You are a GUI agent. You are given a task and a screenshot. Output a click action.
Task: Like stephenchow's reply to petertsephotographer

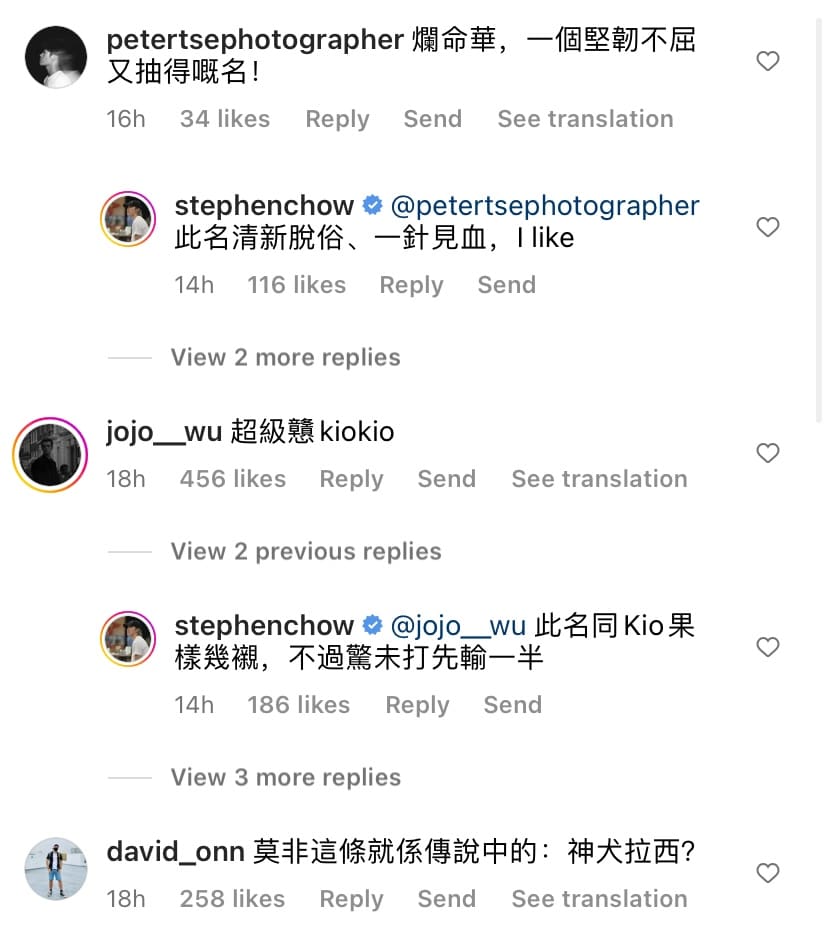(x=767, y=227)
